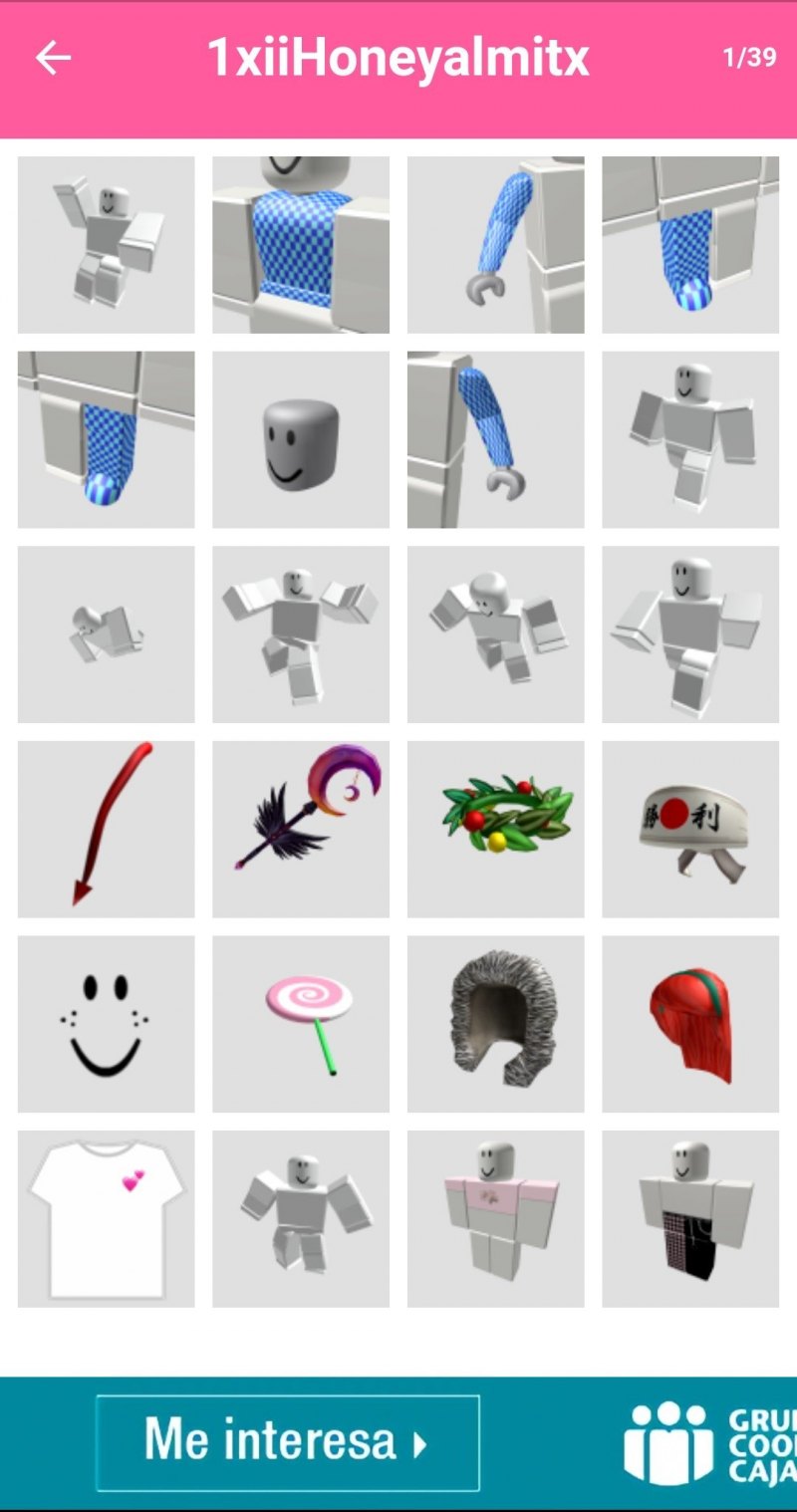Screen dimensions: 797x1512
Task: Open the gray fur hood item
Action: tap(495, 1024)
